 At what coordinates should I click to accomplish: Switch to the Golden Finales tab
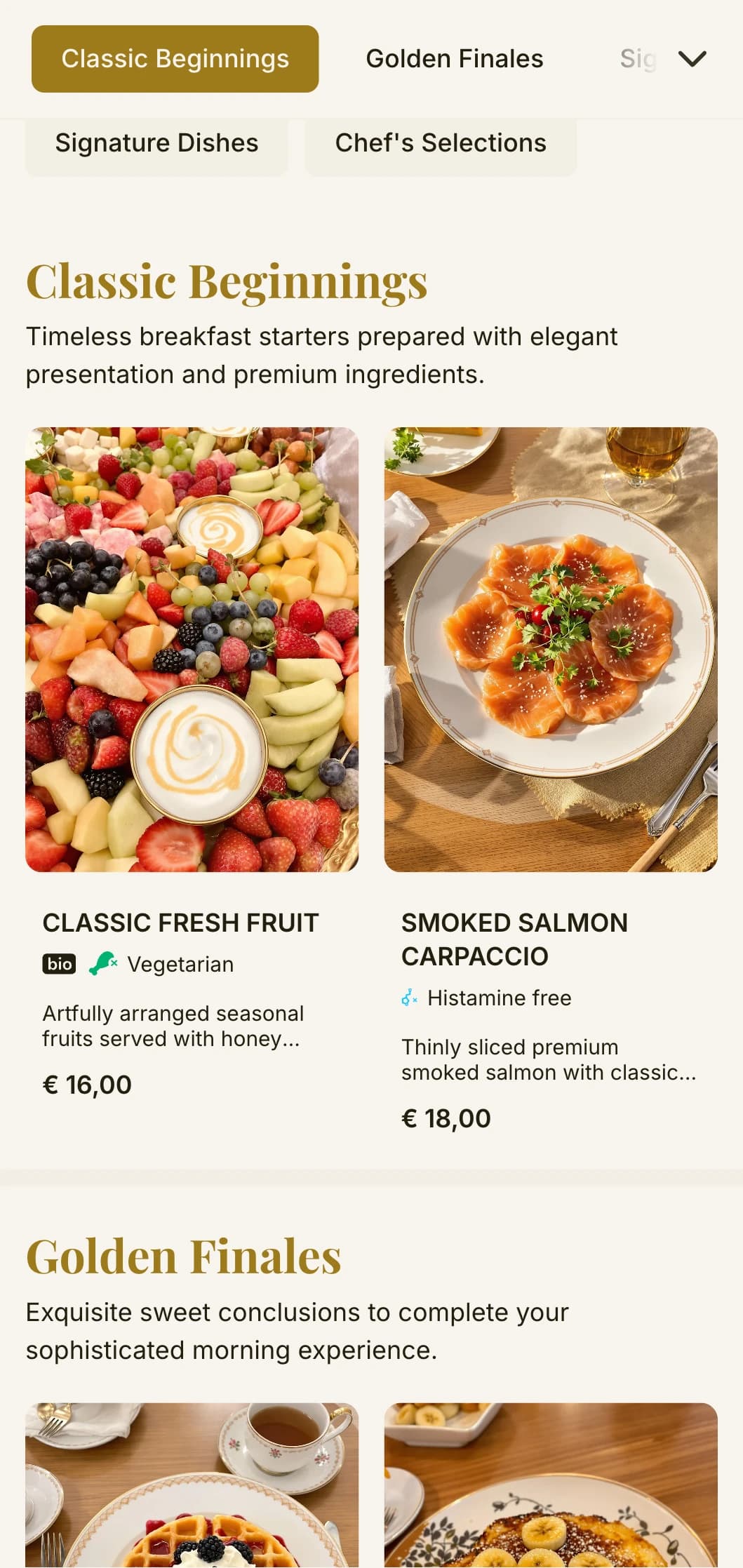click(x=454, y=59)
